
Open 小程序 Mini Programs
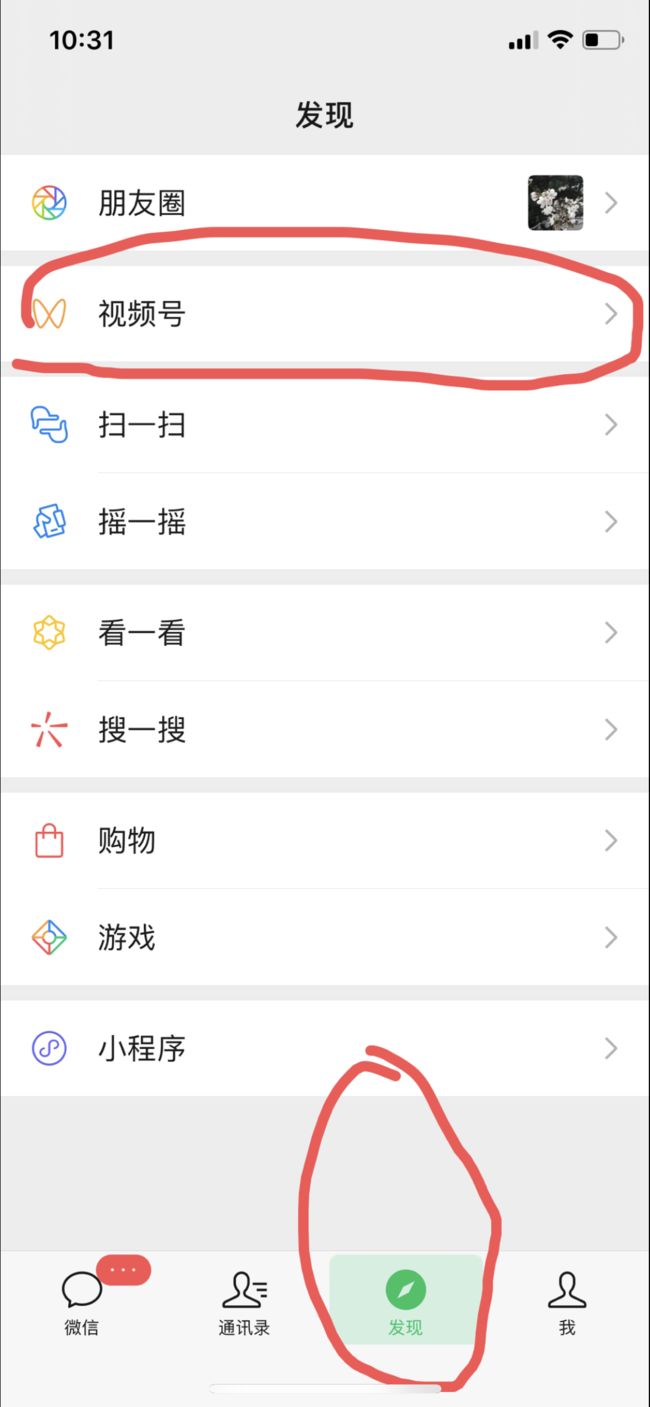(325, 1049)
